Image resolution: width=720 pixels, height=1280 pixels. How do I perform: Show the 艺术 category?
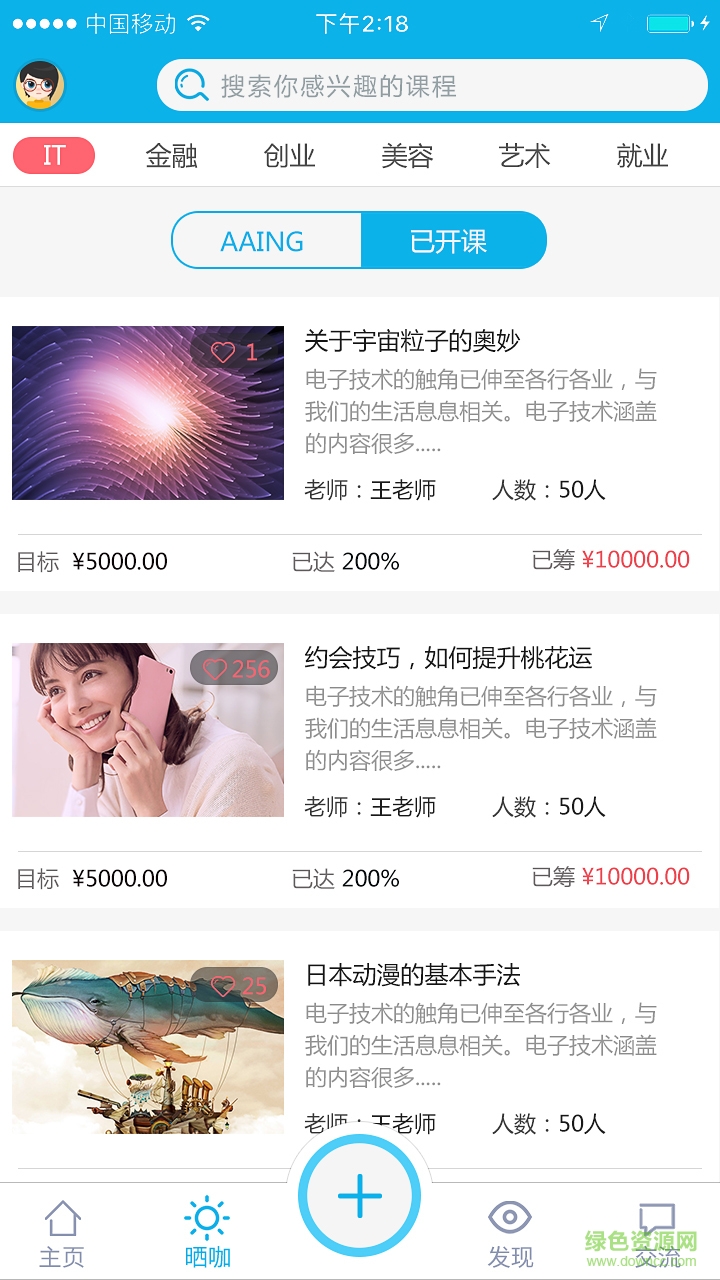(x=524, y=156)
